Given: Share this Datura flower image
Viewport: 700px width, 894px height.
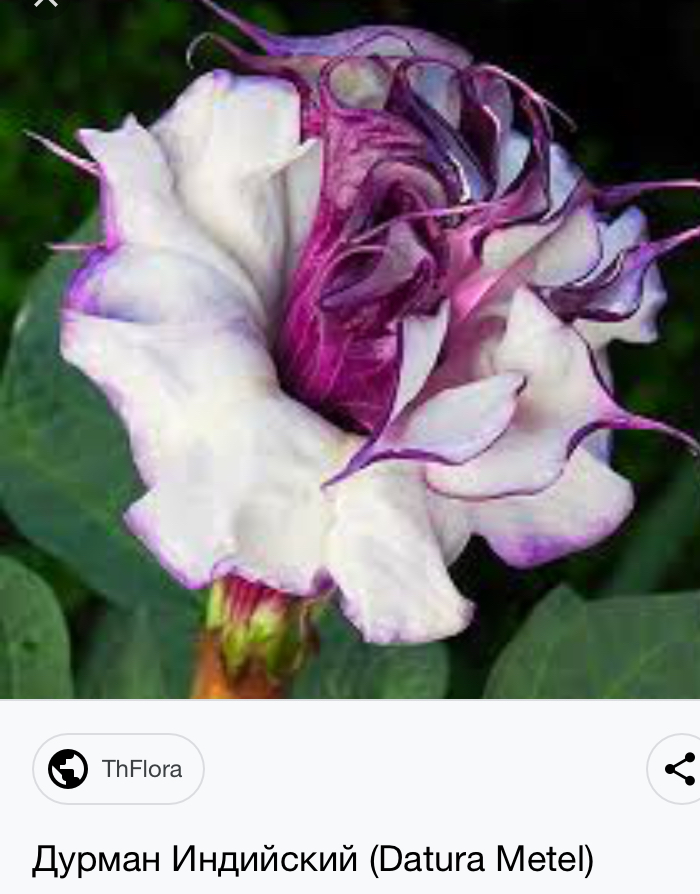Looking at the screenshot, I should (680, 769).
